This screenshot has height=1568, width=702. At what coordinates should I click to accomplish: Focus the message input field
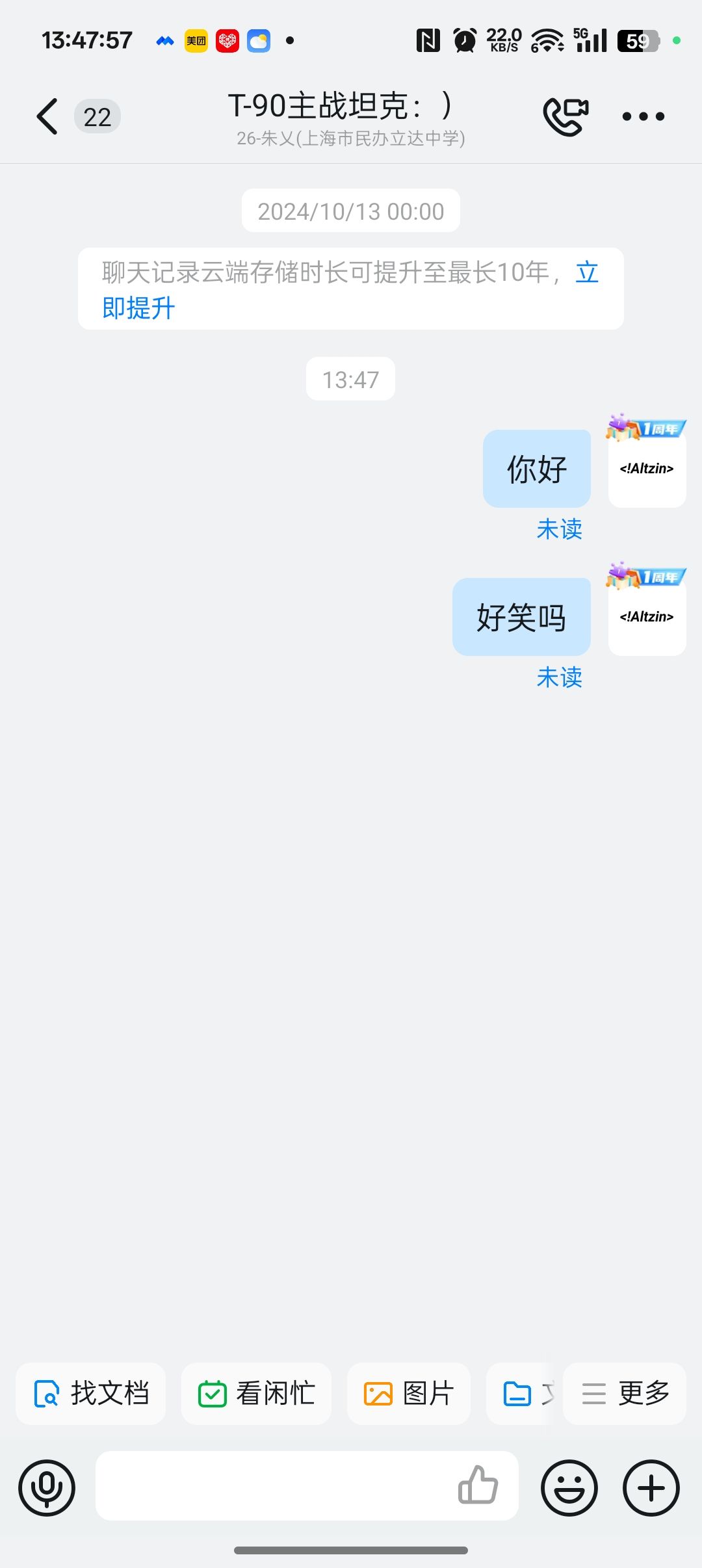click(x=273, y=1486)
